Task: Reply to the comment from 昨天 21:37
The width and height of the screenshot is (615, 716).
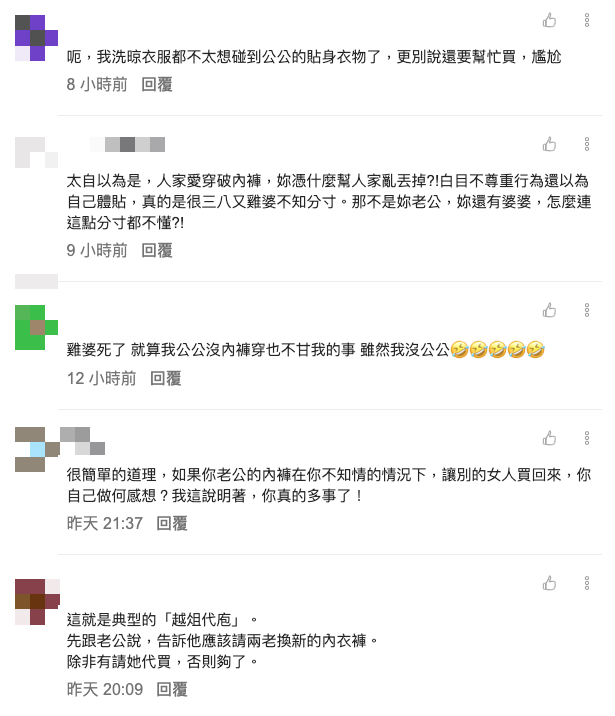Action: (x=172, y=523)
